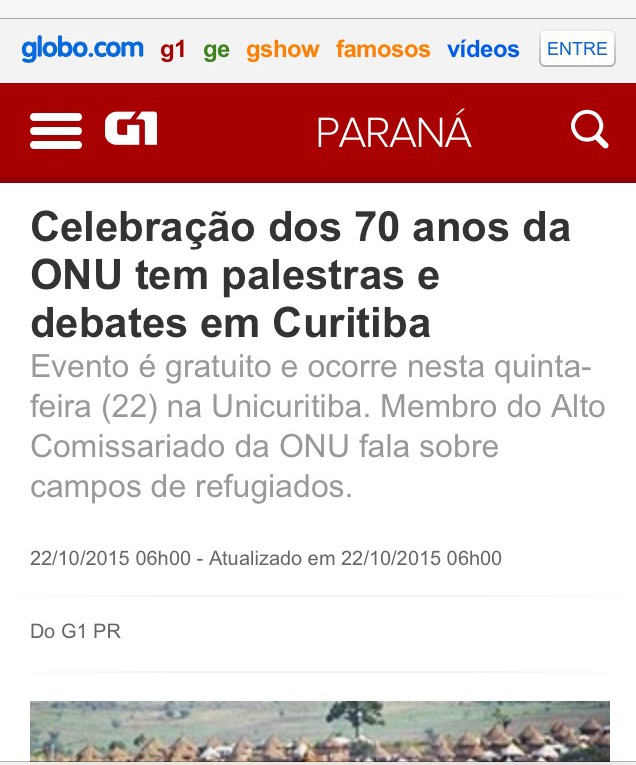Screen dimensions: 636x765
Task: Tap the search magnifier icon
Action: pos(589,131)
